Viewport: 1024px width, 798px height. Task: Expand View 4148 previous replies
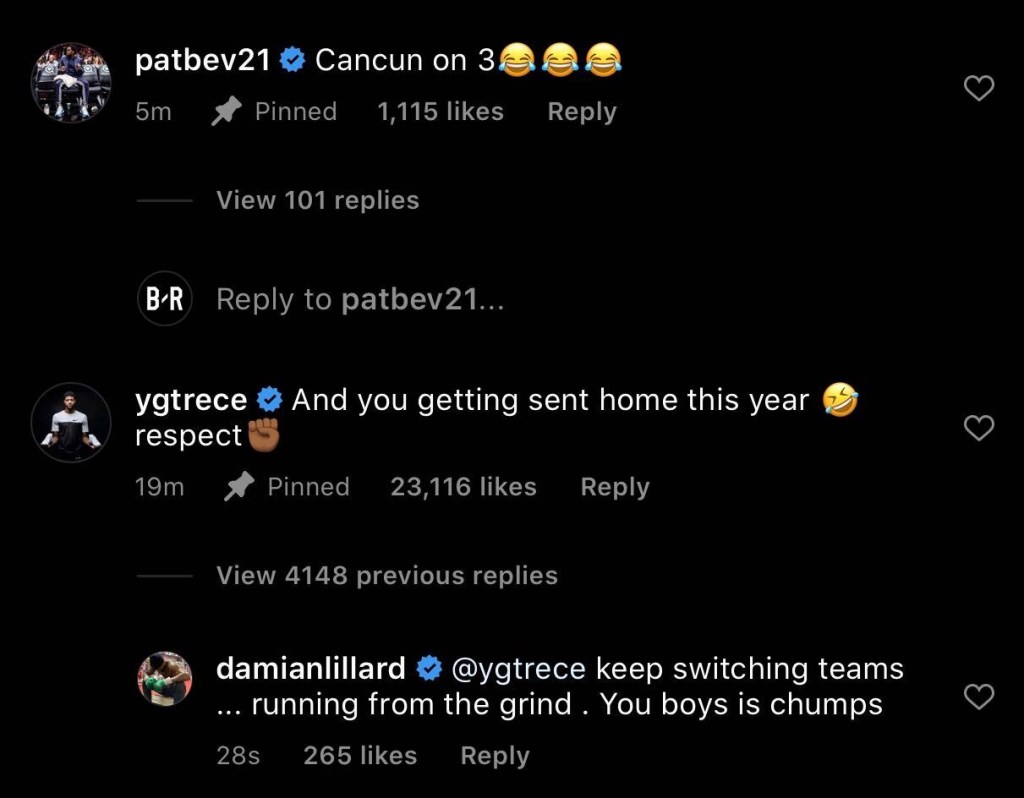[x=386, y=576]
